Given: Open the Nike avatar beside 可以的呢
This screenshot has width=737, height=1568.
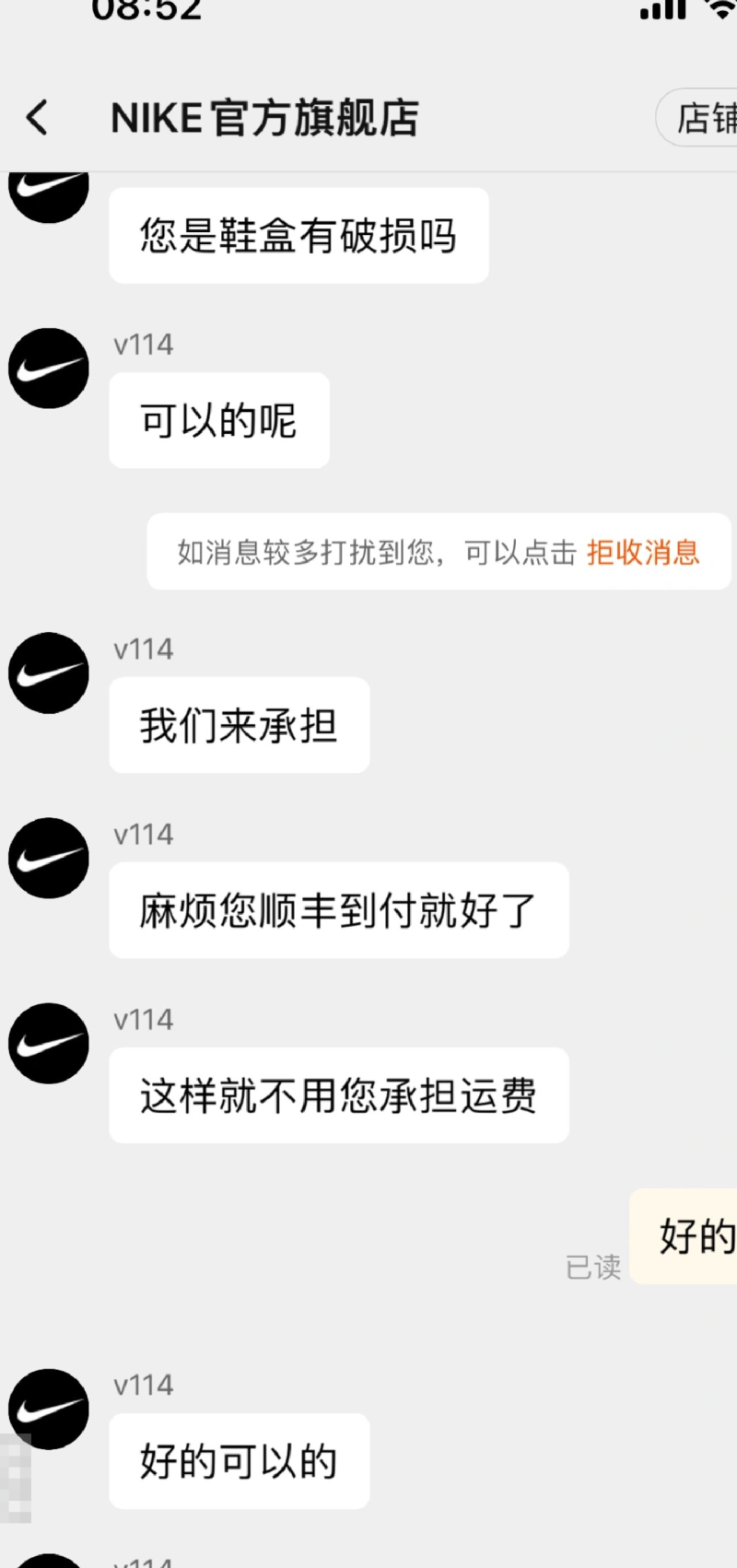Looking at the screenshot, I should click(x=49, y=369).
